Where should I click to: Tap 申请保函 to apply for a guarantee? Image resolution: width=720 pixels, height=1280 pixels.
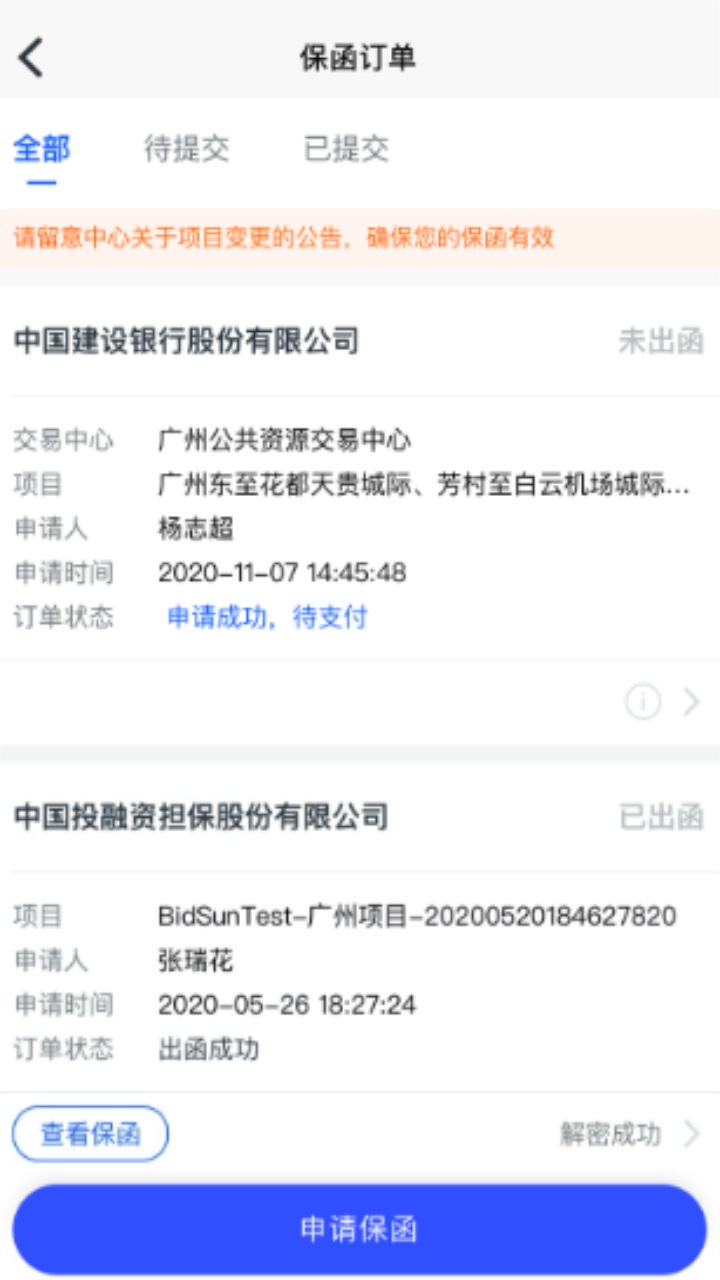point(359,1230)
